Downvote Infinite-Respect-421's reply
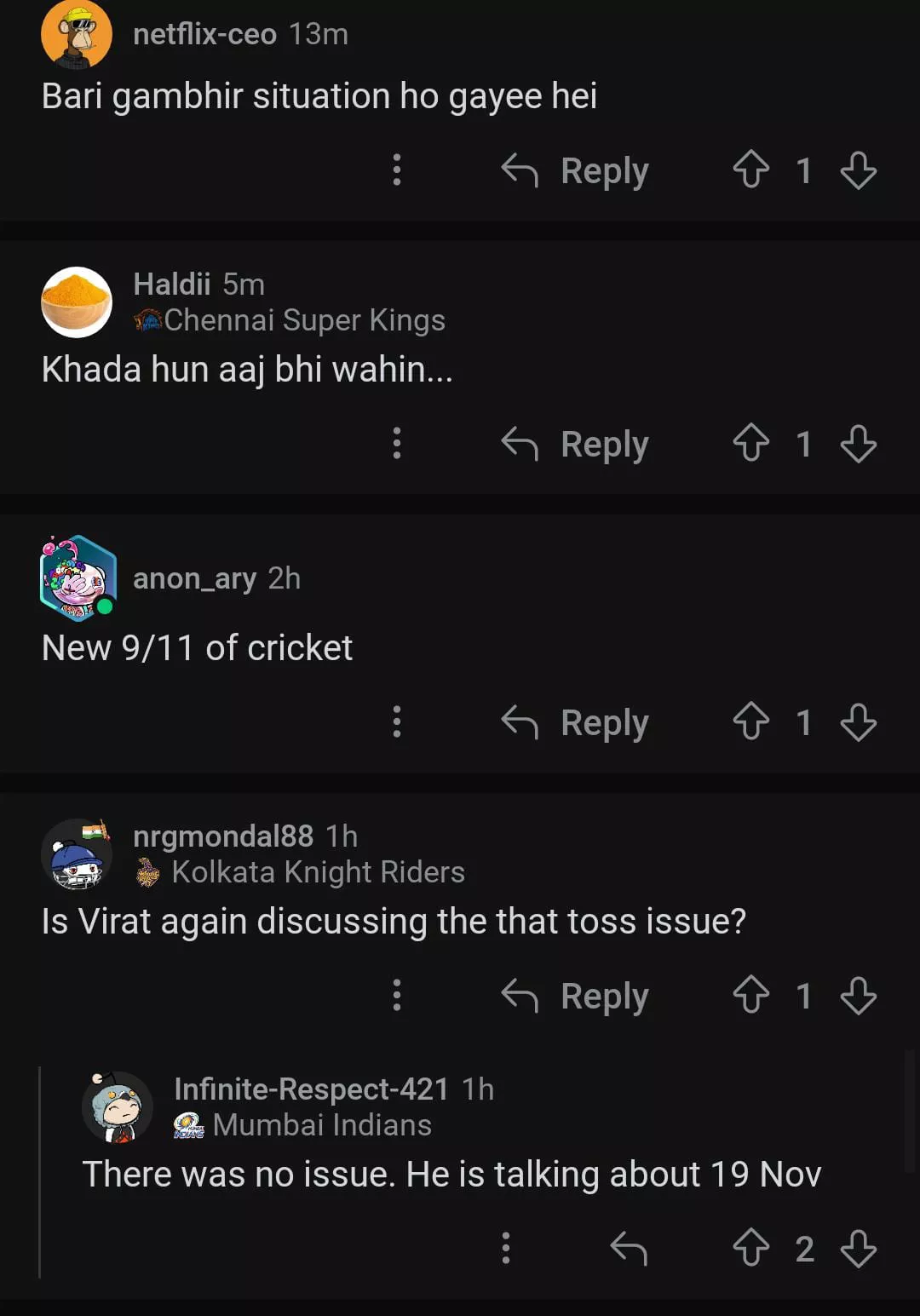The image size is (920, 1316). (x=858, y=1249)
